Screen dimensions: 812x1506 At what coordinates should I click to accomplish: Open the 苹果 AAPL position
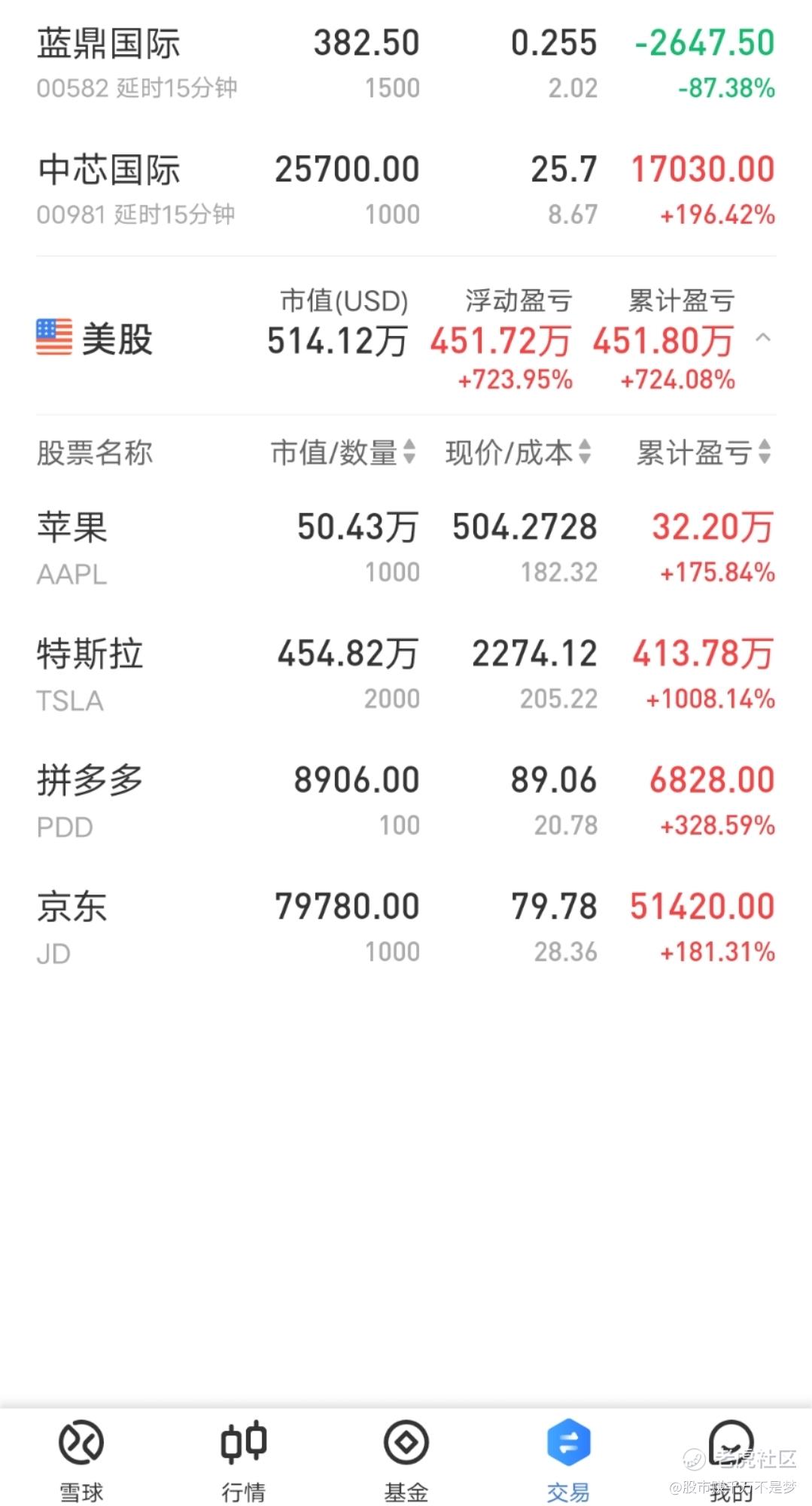click(406, 547)
